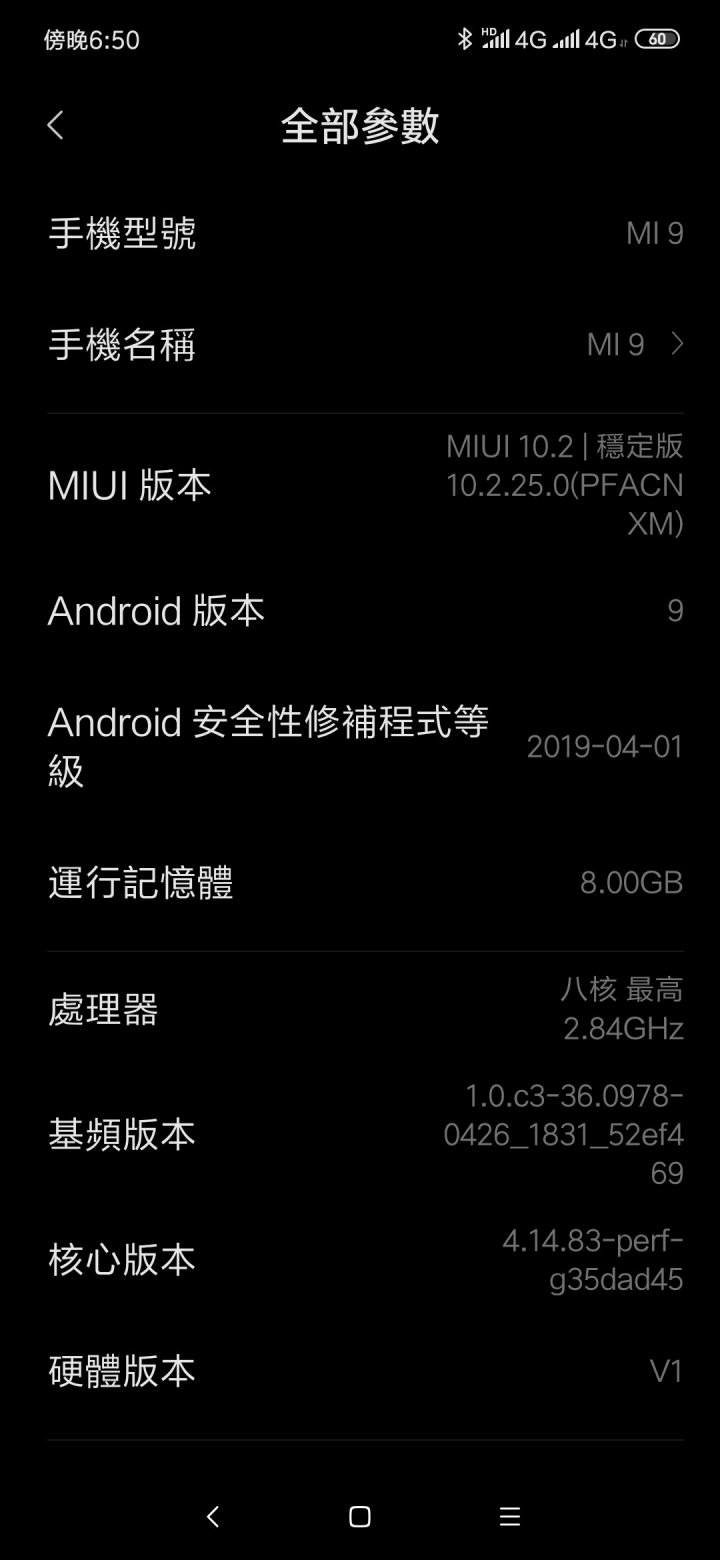The width and height of the screenshot is (720, 1560).
Task: Tap the MIUI 版本 row
Action: (360, 485)
